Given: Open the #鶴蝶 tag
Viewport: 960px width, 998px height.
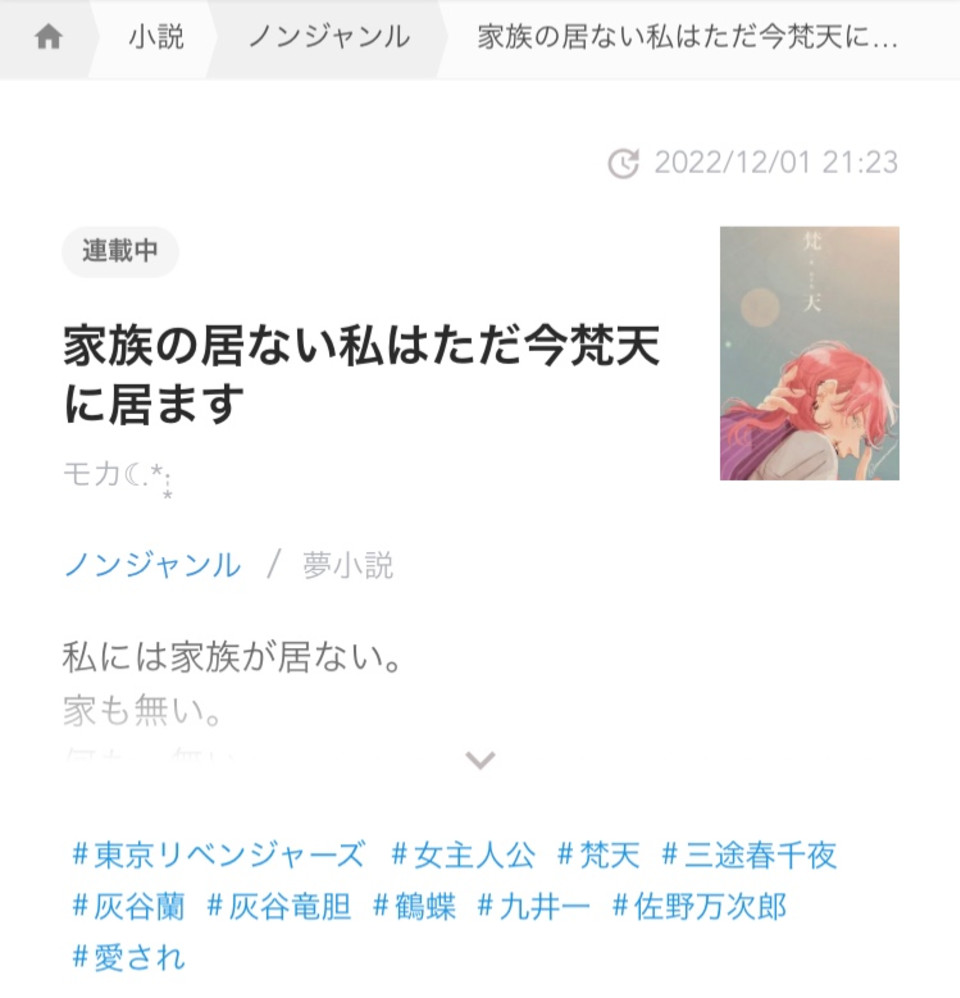Looking at the screenshot, I should pos(414,907).
